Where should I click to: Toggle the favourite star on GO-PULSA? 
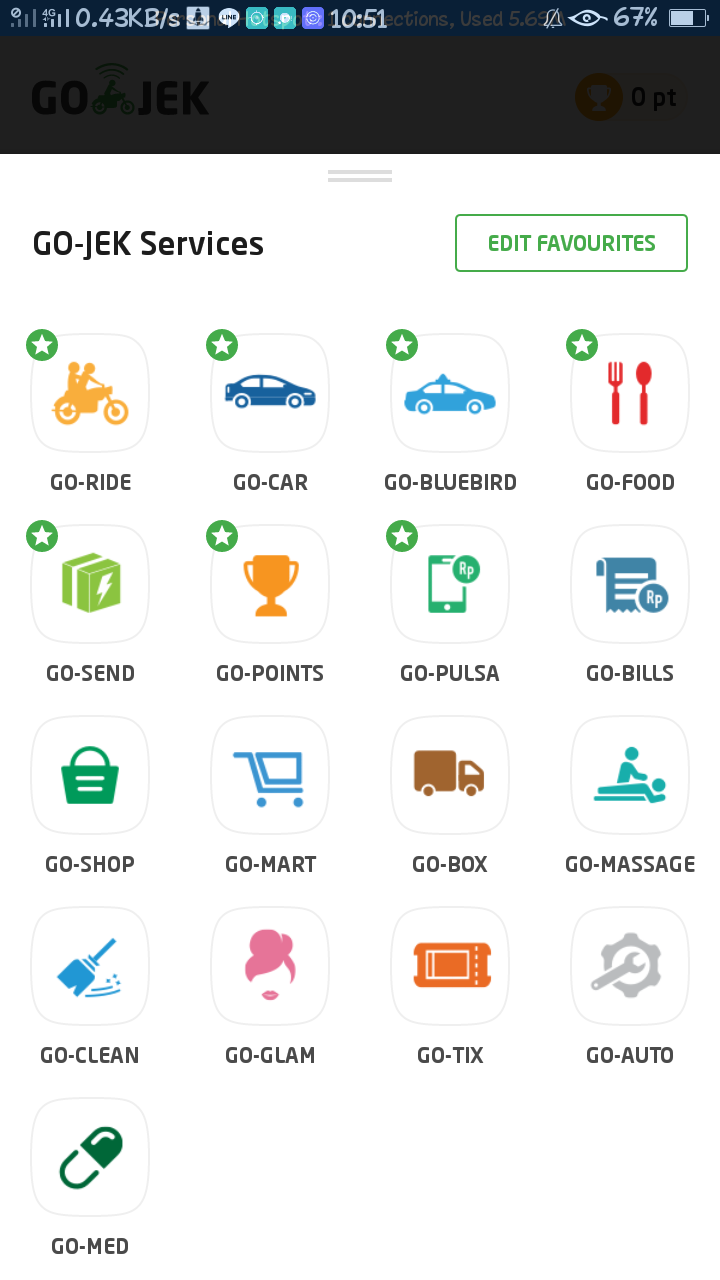(x=401, y=536)
